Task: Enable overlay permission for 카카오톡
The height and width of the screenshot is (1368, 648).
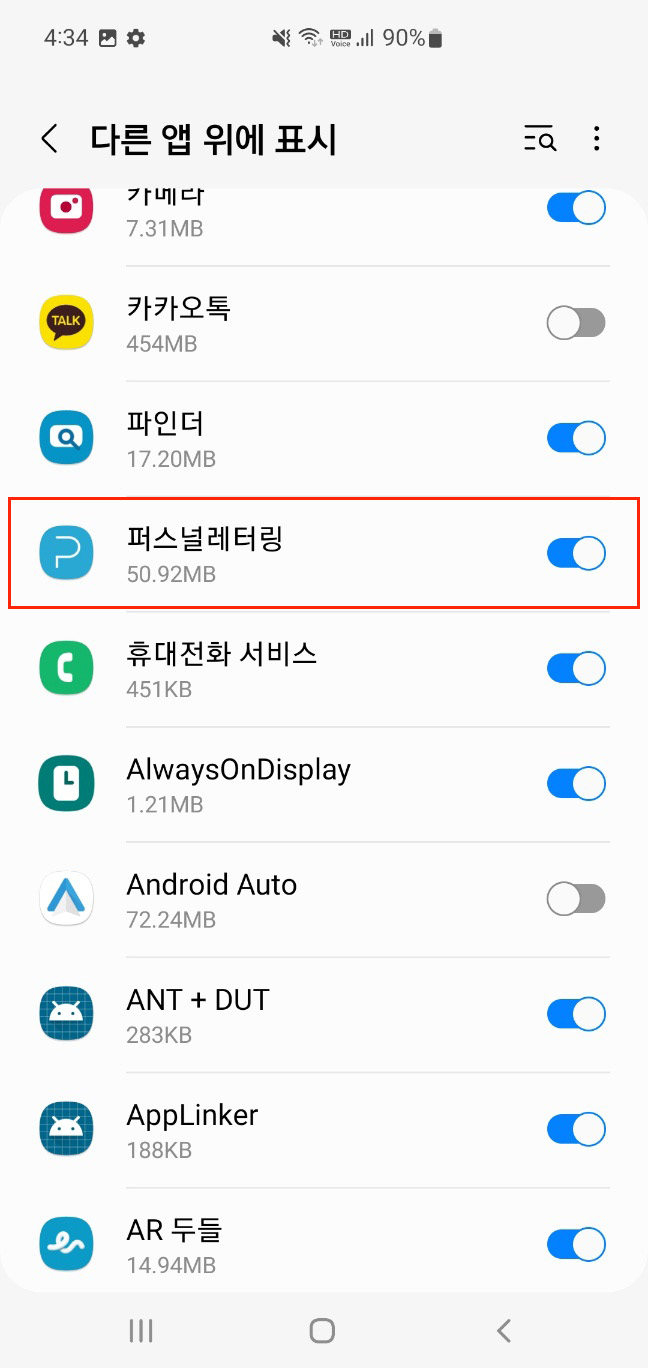Action: pos(576,323)
